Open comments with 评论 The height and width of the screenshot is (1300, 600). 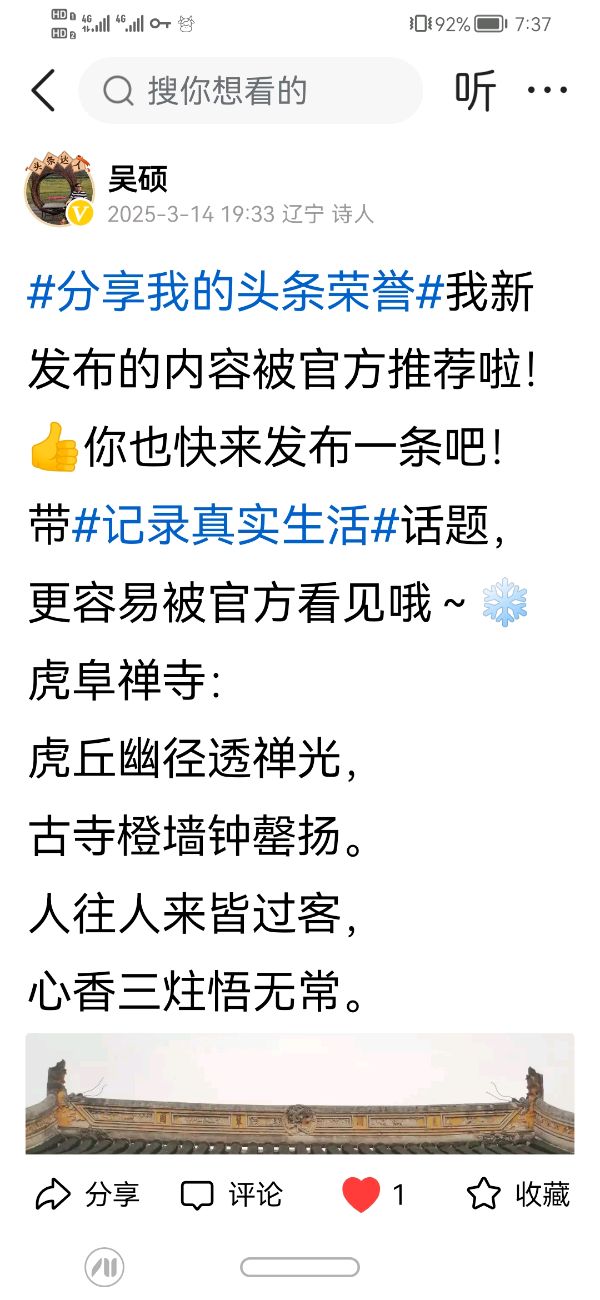[x=232, y=1194]
